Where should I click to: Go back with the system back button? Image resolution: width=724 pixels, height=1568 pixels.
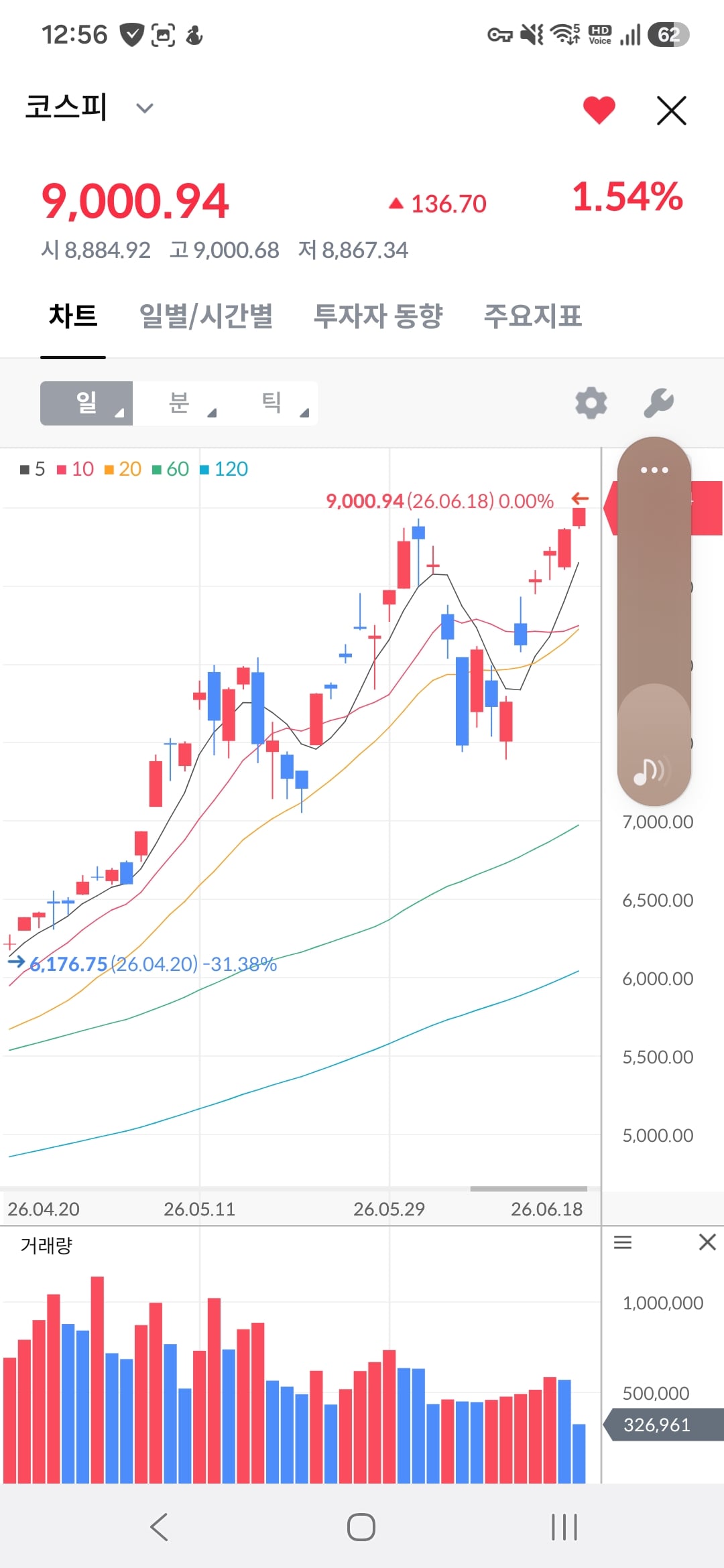click(x=159, y=1527)
